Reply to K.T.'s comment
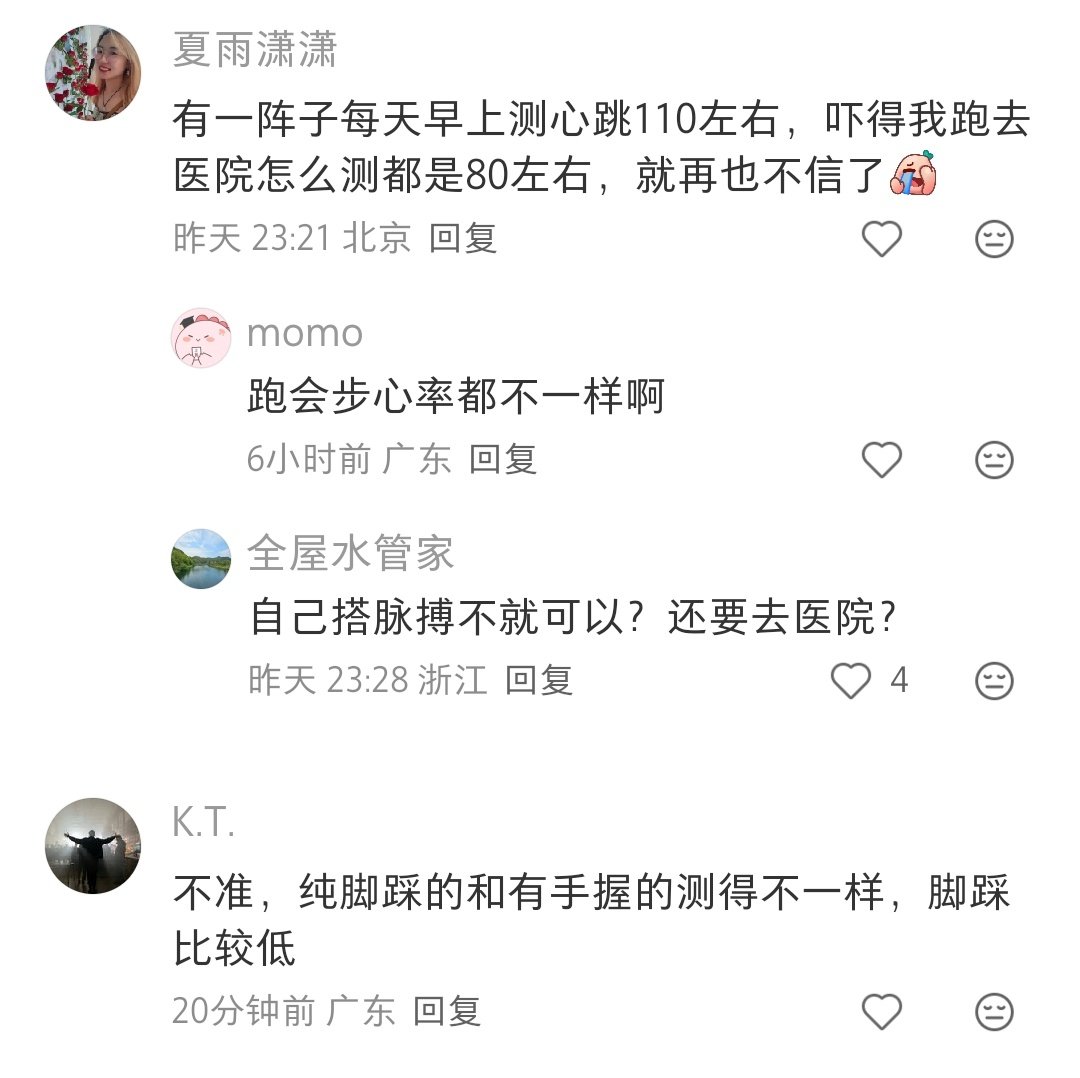 coord(447,1011)
